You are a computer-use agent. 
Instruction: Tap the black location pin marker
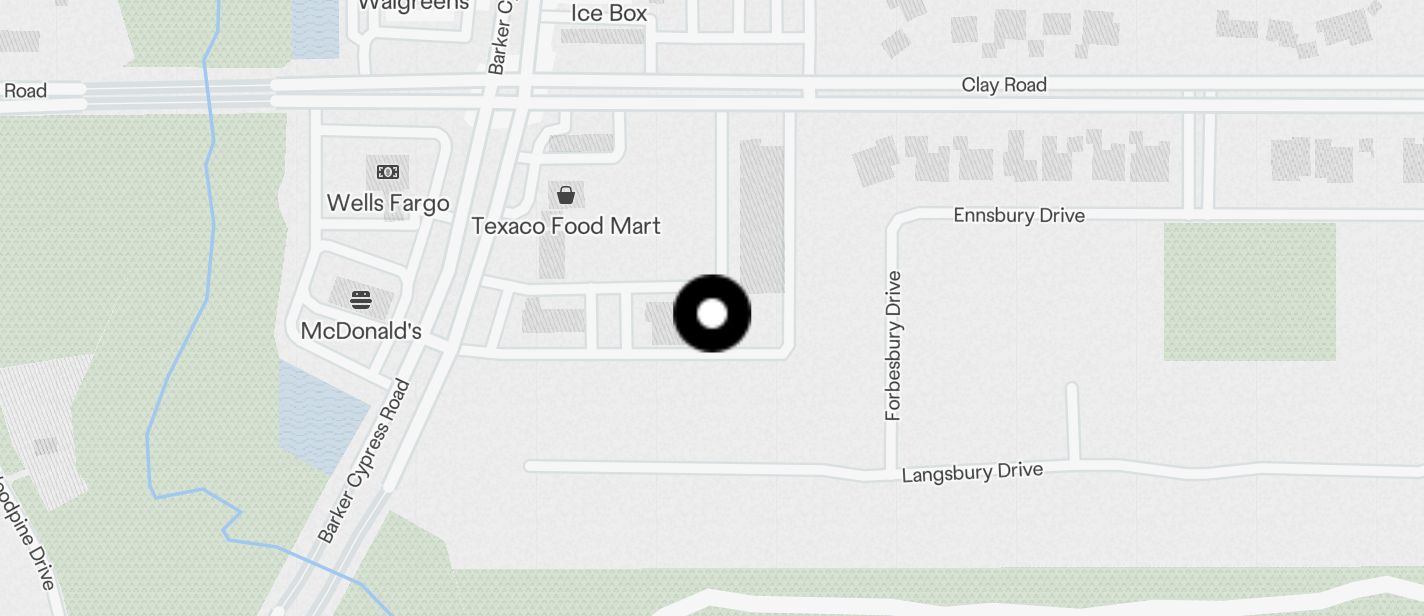pos(712,314)
